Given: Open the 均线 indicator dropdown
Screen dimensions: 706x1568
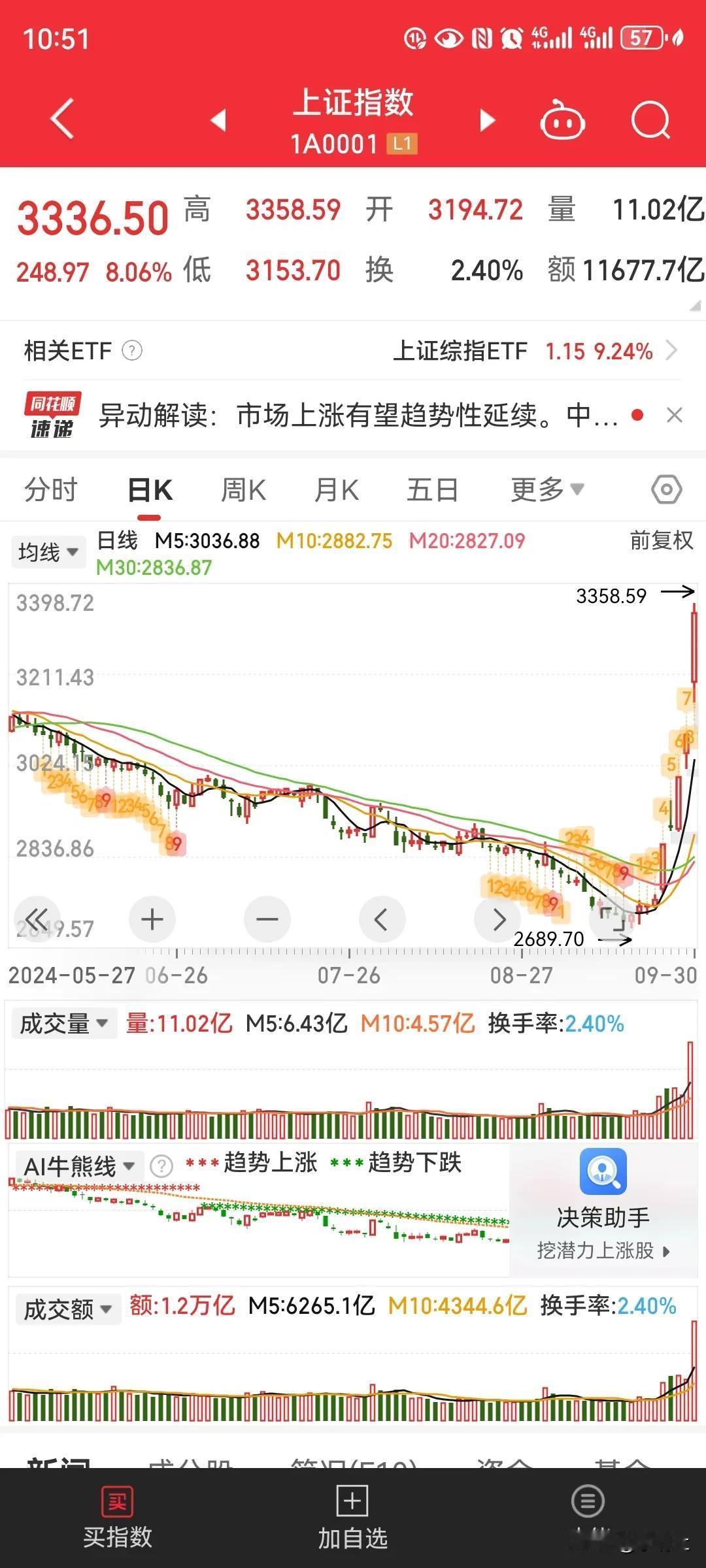Looking at the screenshot, I should pos(48,552).
